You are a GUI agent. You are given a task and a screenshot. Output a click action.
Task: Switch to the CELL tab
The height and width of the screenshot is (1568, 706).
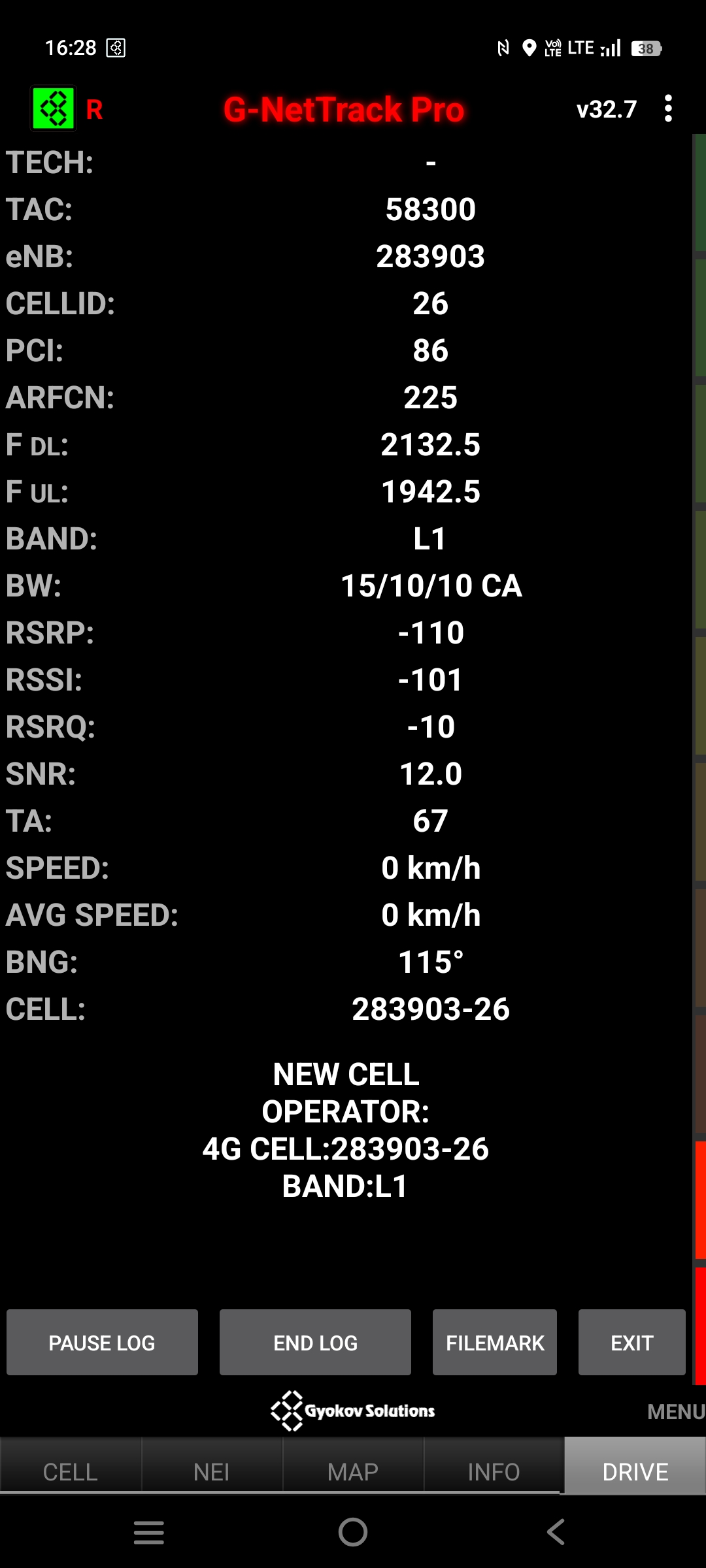click(71, 1472)
